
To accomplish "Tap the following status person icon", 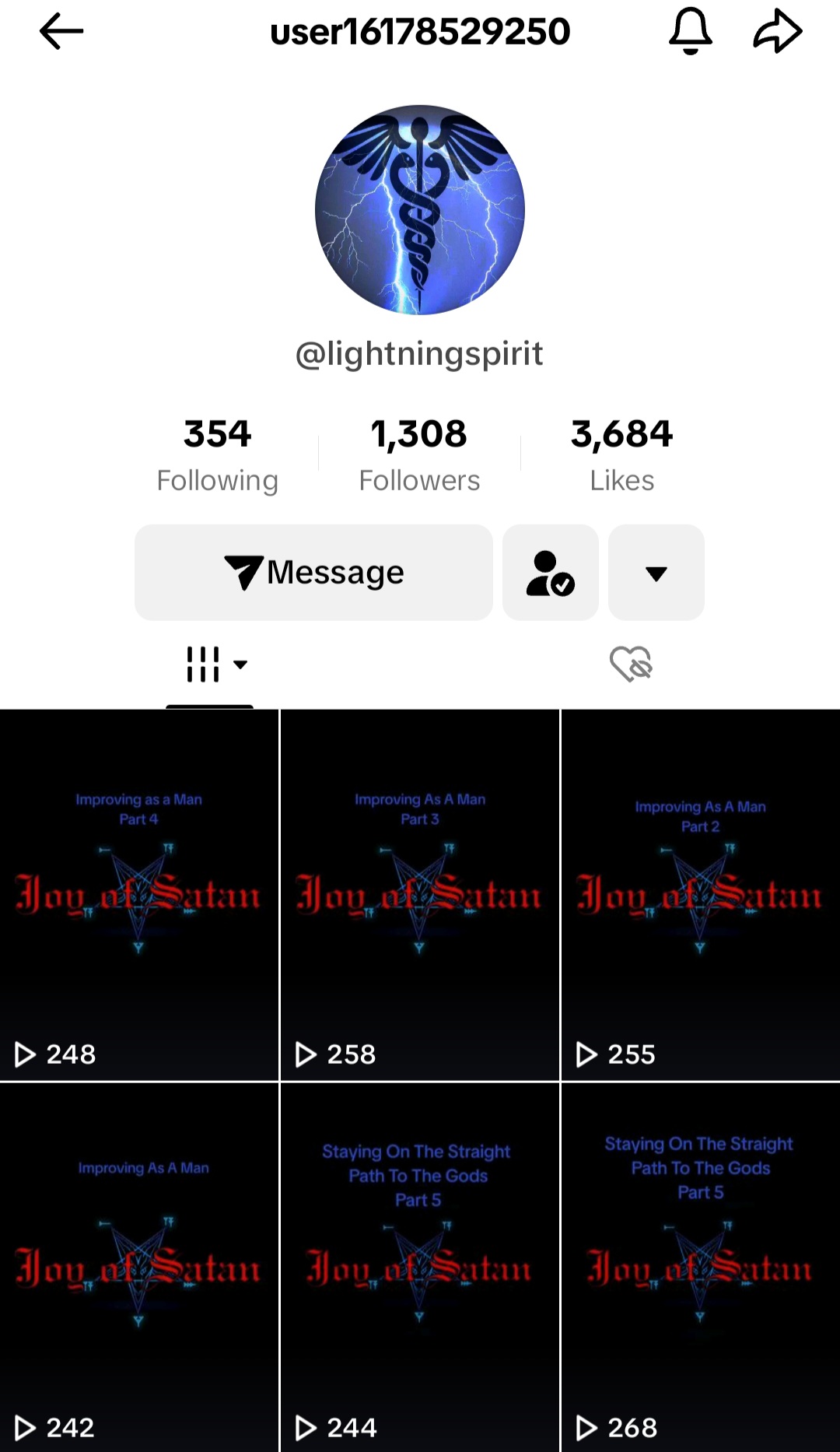I will [x=550, y=573].
